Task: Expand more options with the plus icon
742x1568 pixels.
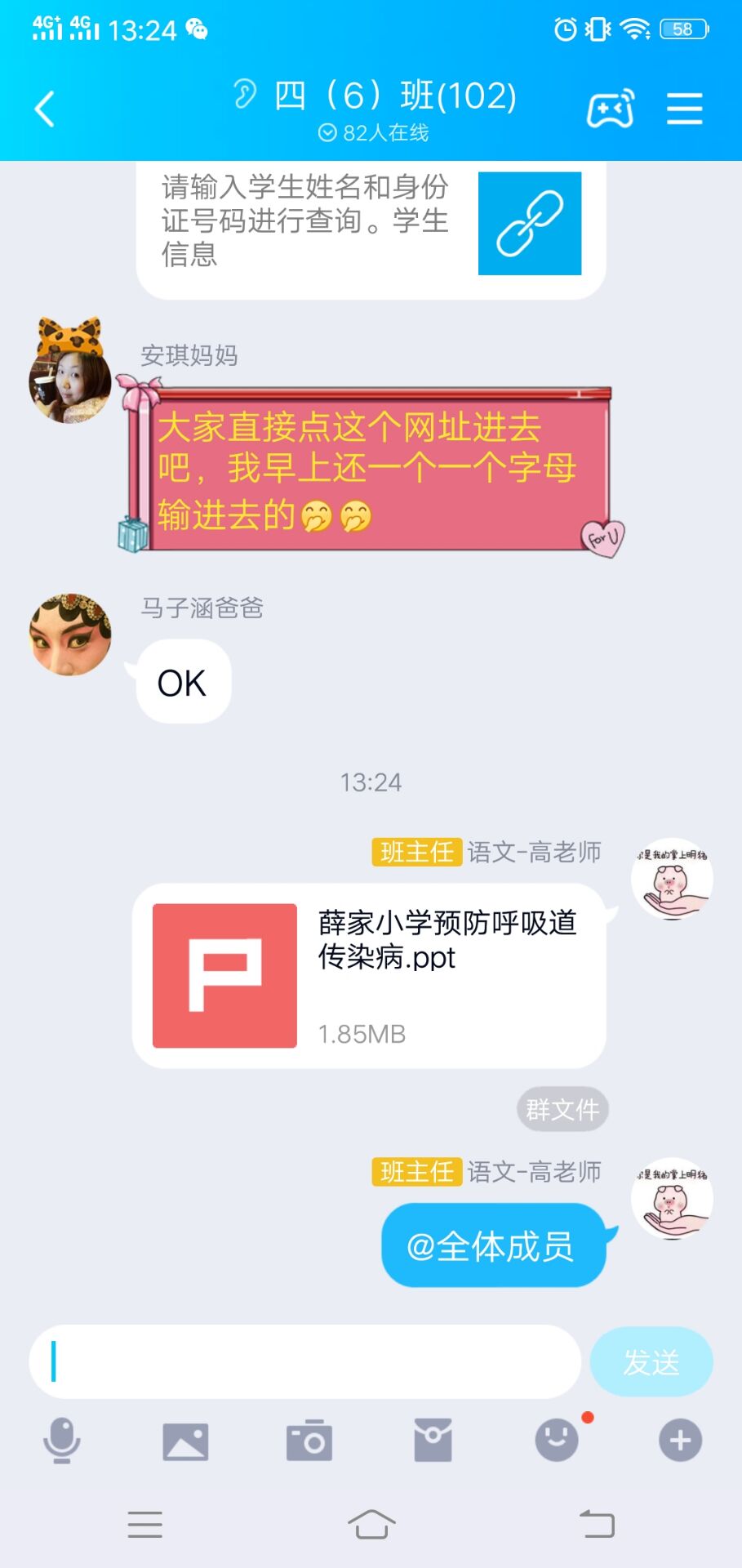Action: [680, 1441]
